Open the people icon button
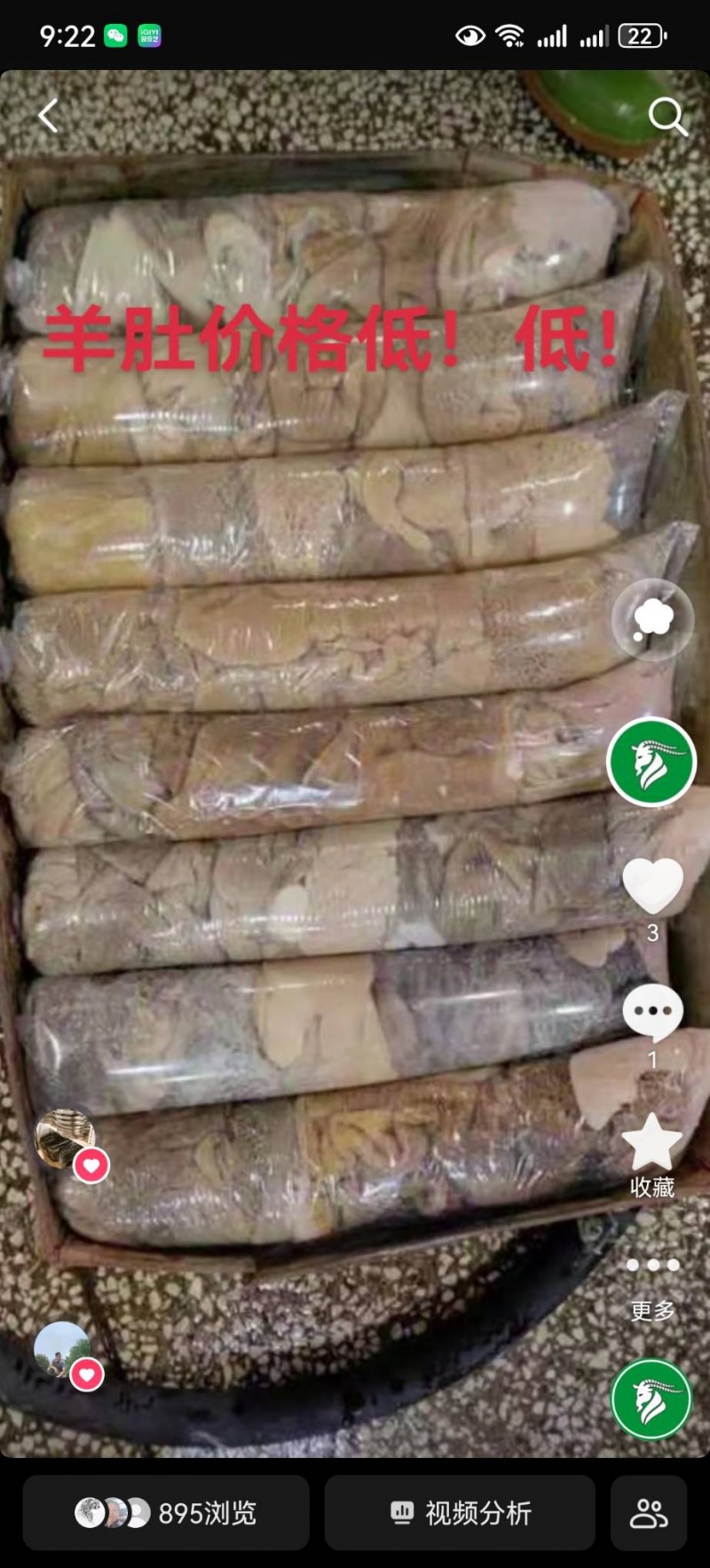 (649, 1513)
